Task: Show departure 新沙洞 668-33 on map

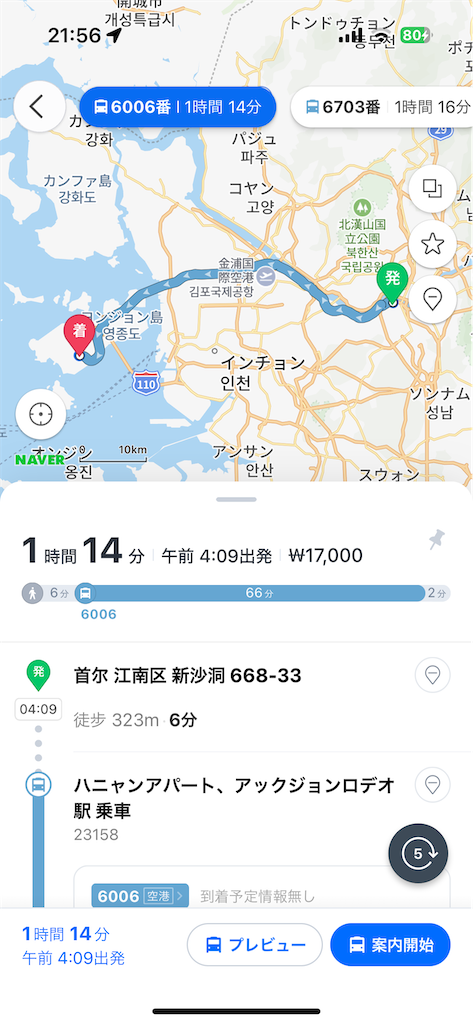Action: point(432,676)
